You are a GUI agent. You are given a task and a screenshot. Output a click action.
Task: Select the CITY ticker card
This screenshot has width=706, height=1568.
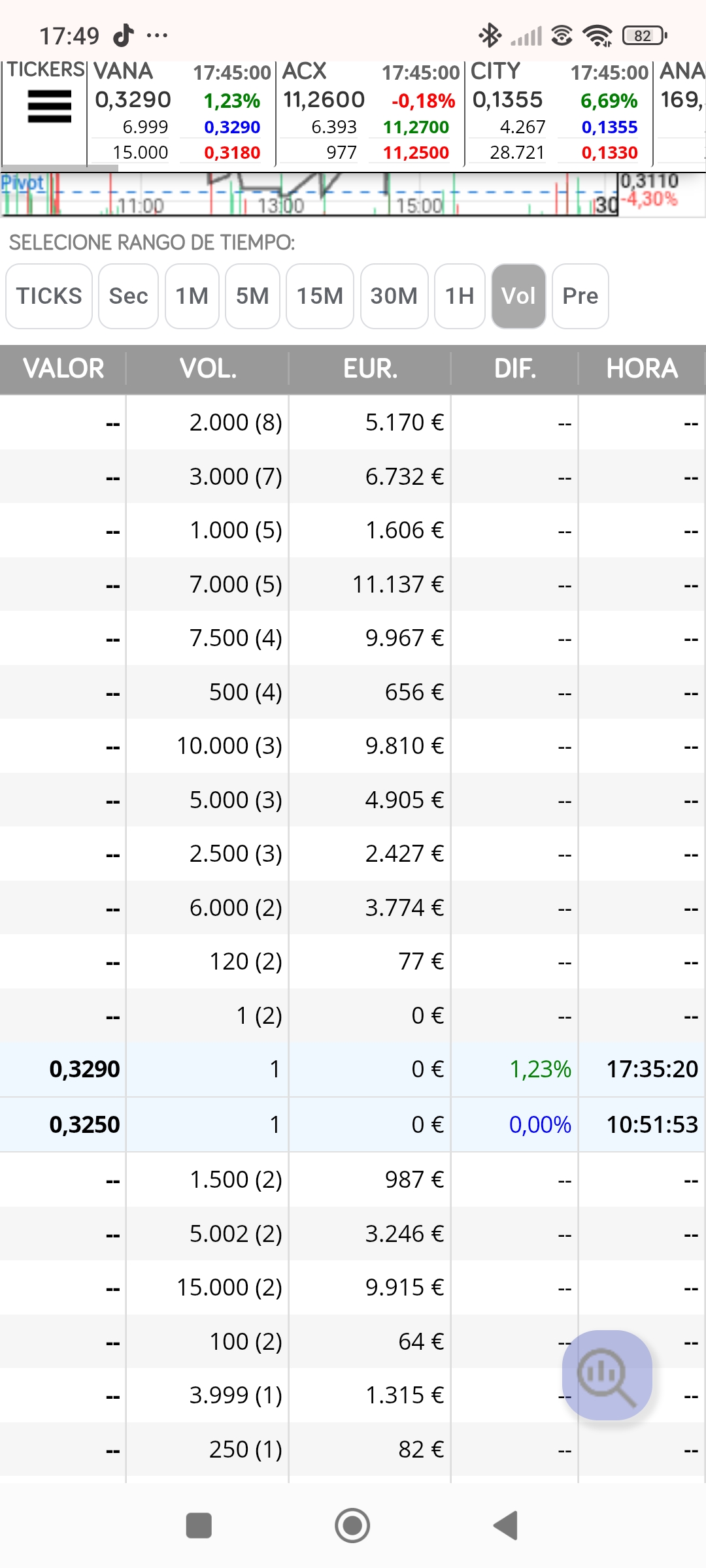[558, 112]
